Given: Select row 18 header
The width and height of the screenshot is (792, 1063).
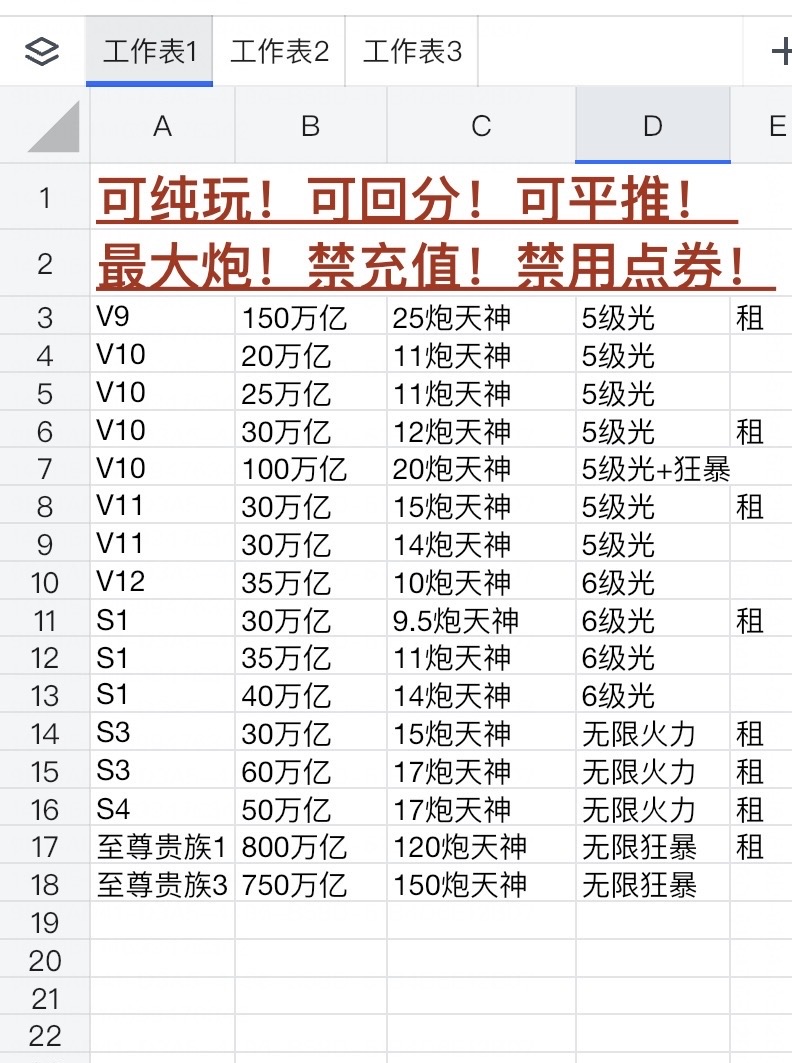Looking at the screenshot, I should click(44, 885).
